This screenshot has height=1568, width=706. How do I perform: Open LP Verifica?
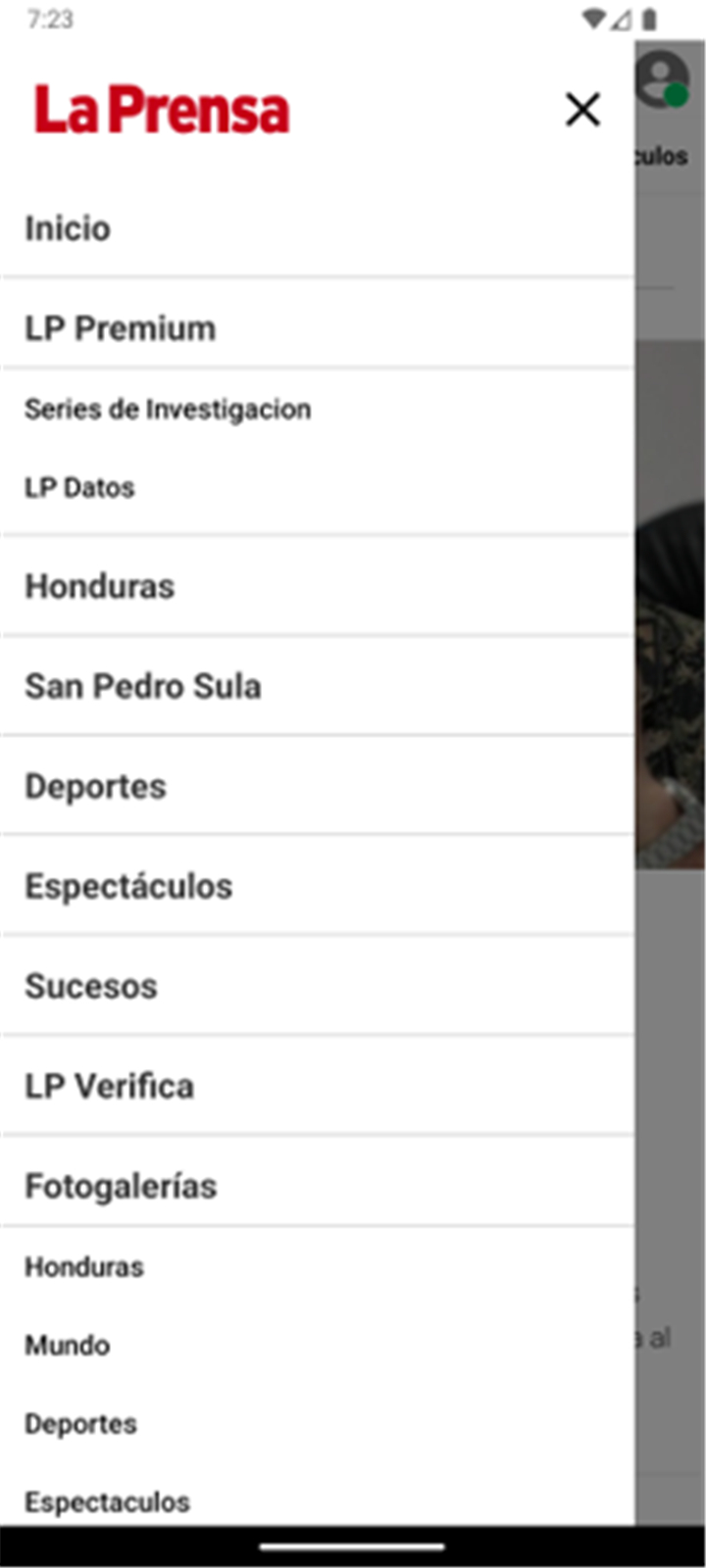click(318, 1086)
